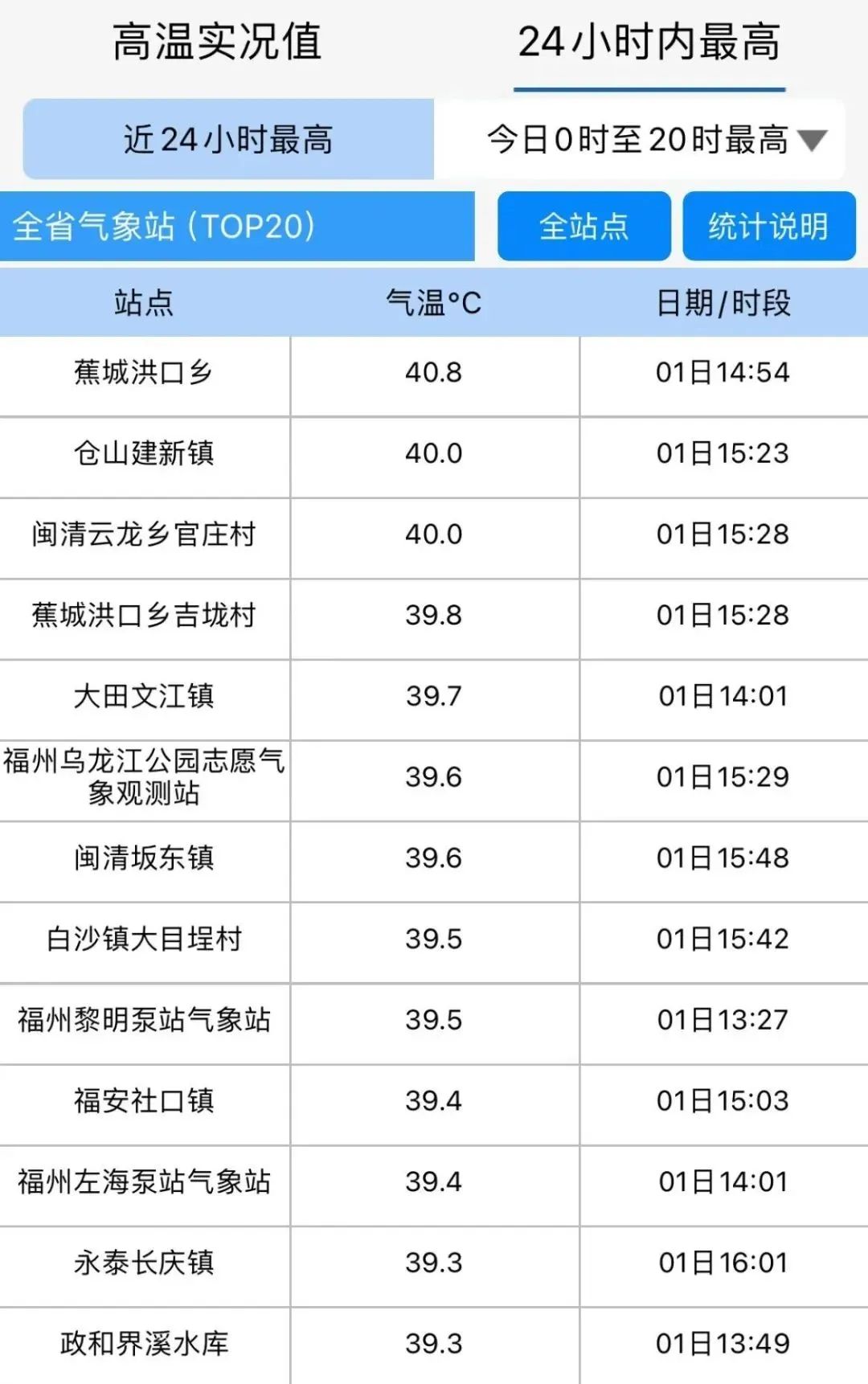Viewport: 868px width, 1384px height.
Task: Select the 24小时内最高 tab
Action: (649, 42)
